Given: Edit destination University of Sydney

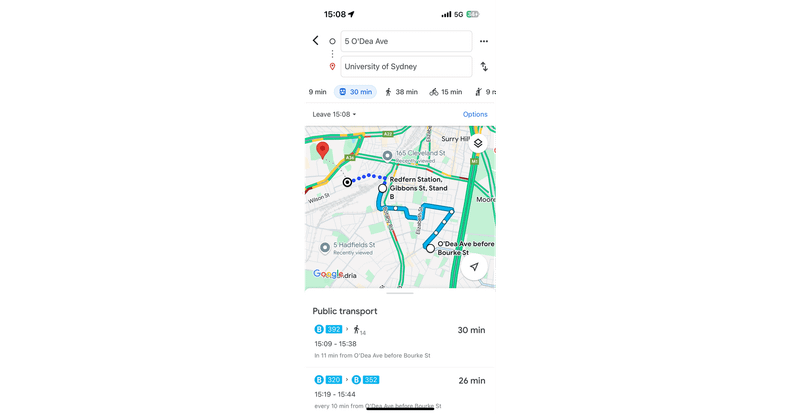Looking at the screenshot, I should (x=405, y=67).
